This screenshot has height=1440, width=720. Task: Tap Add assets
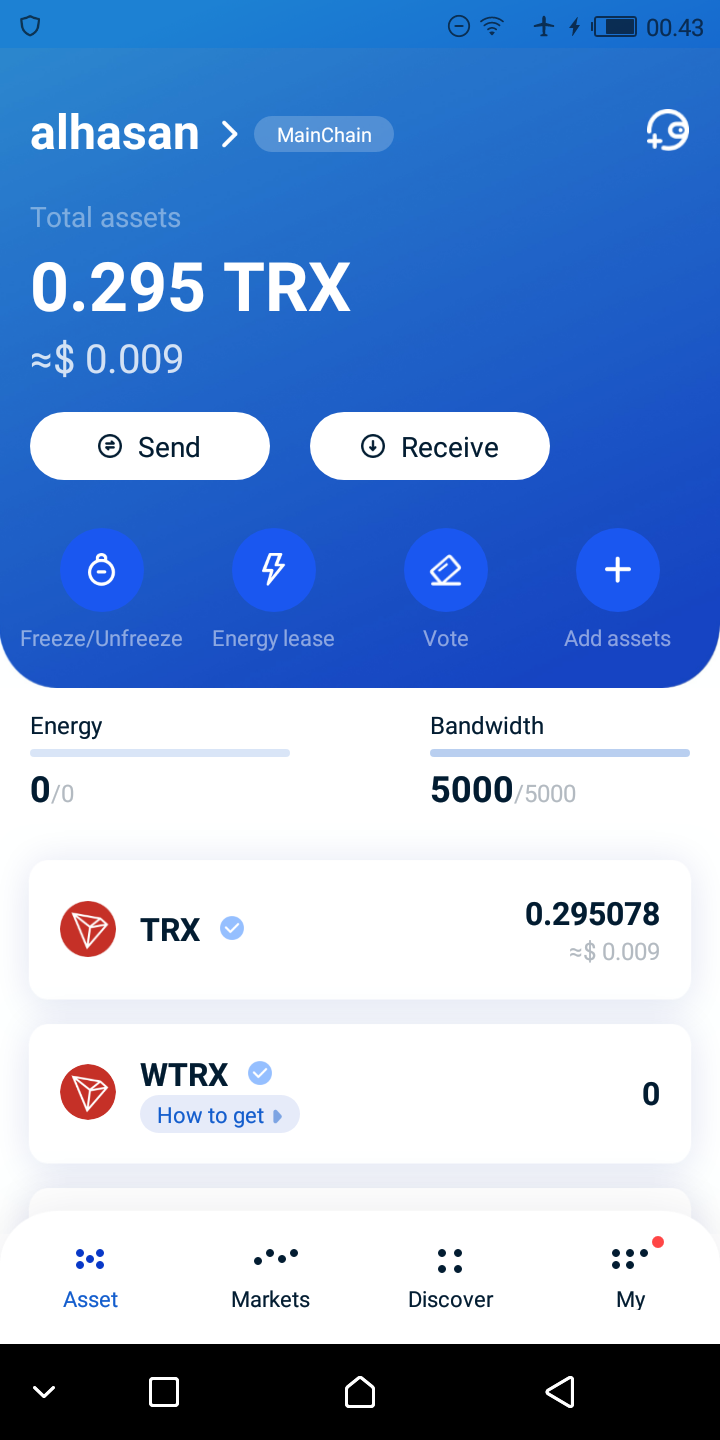[x=617, y=571]
